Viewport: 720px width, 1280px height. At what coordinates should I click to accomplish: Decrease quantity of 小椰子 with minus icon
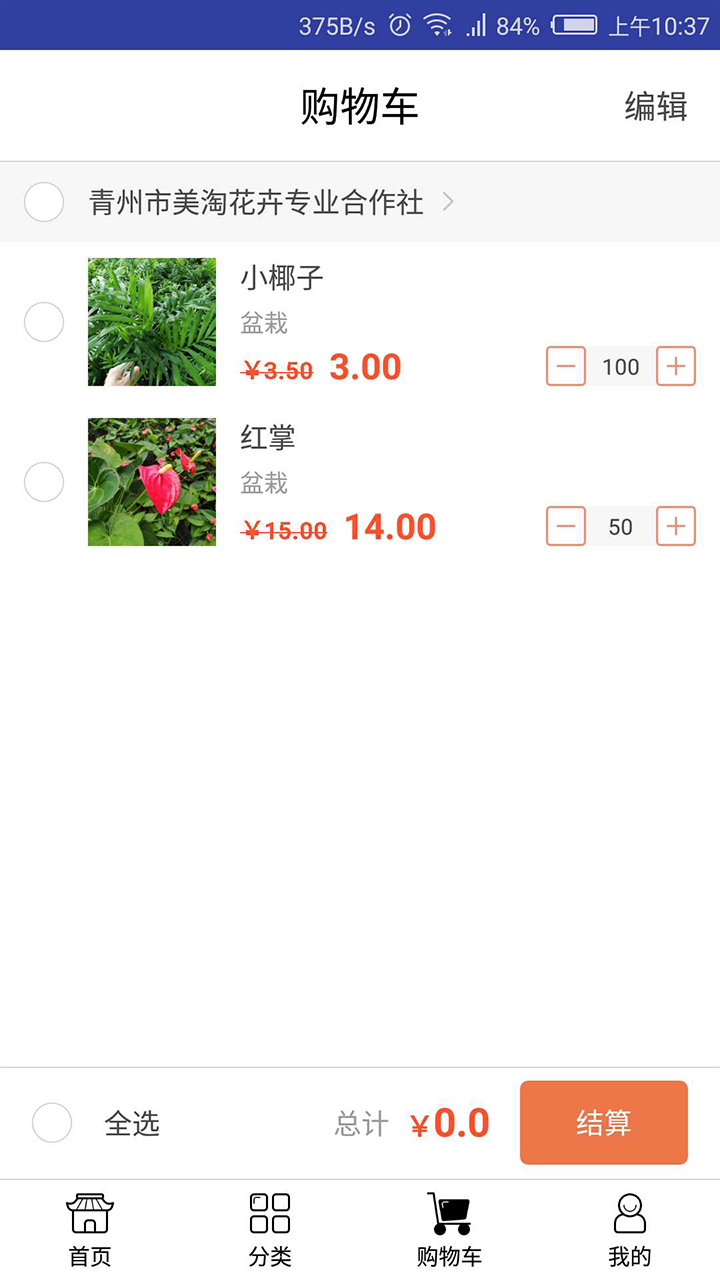(x=565, y=366)
